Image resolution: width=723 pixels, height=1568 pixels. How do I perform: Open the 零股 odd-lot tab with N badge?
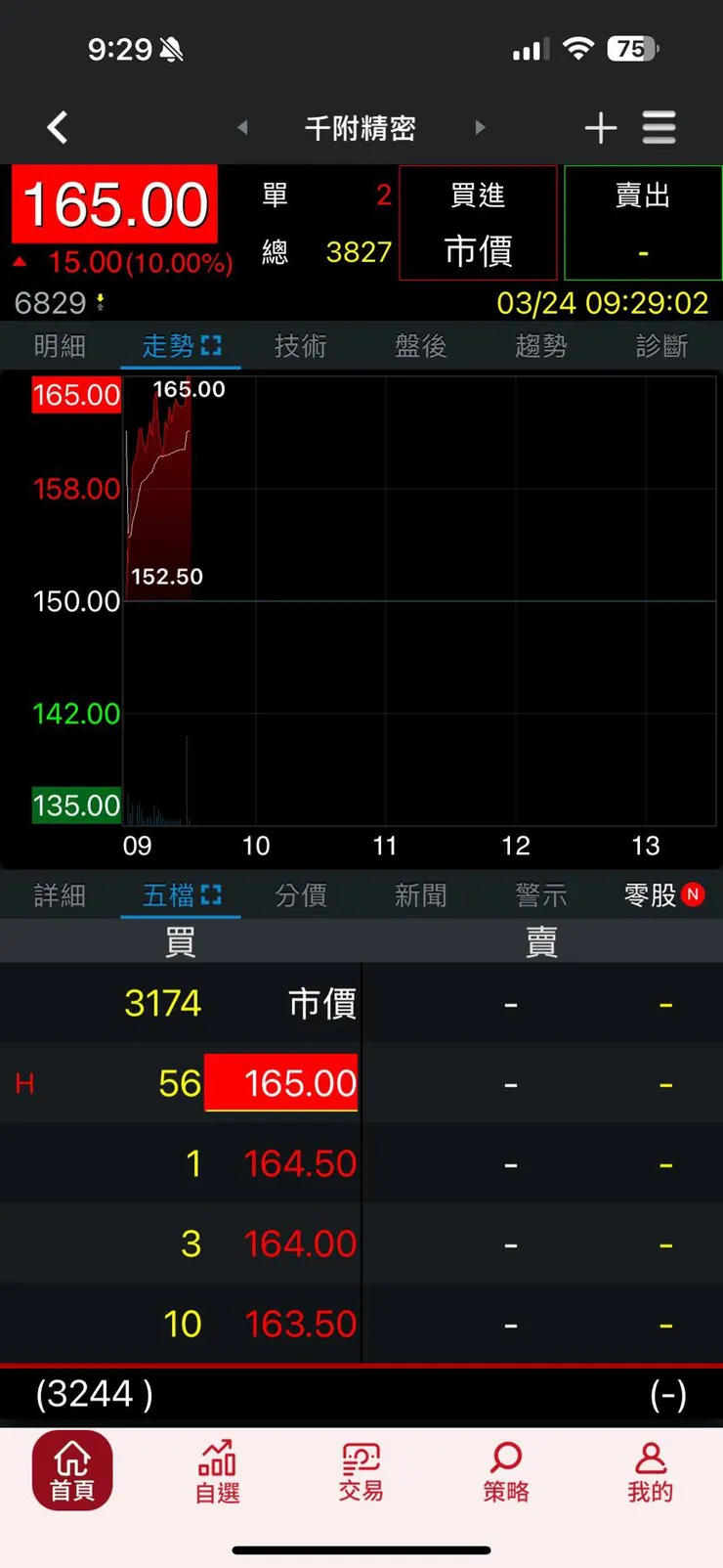click(653, 894)
